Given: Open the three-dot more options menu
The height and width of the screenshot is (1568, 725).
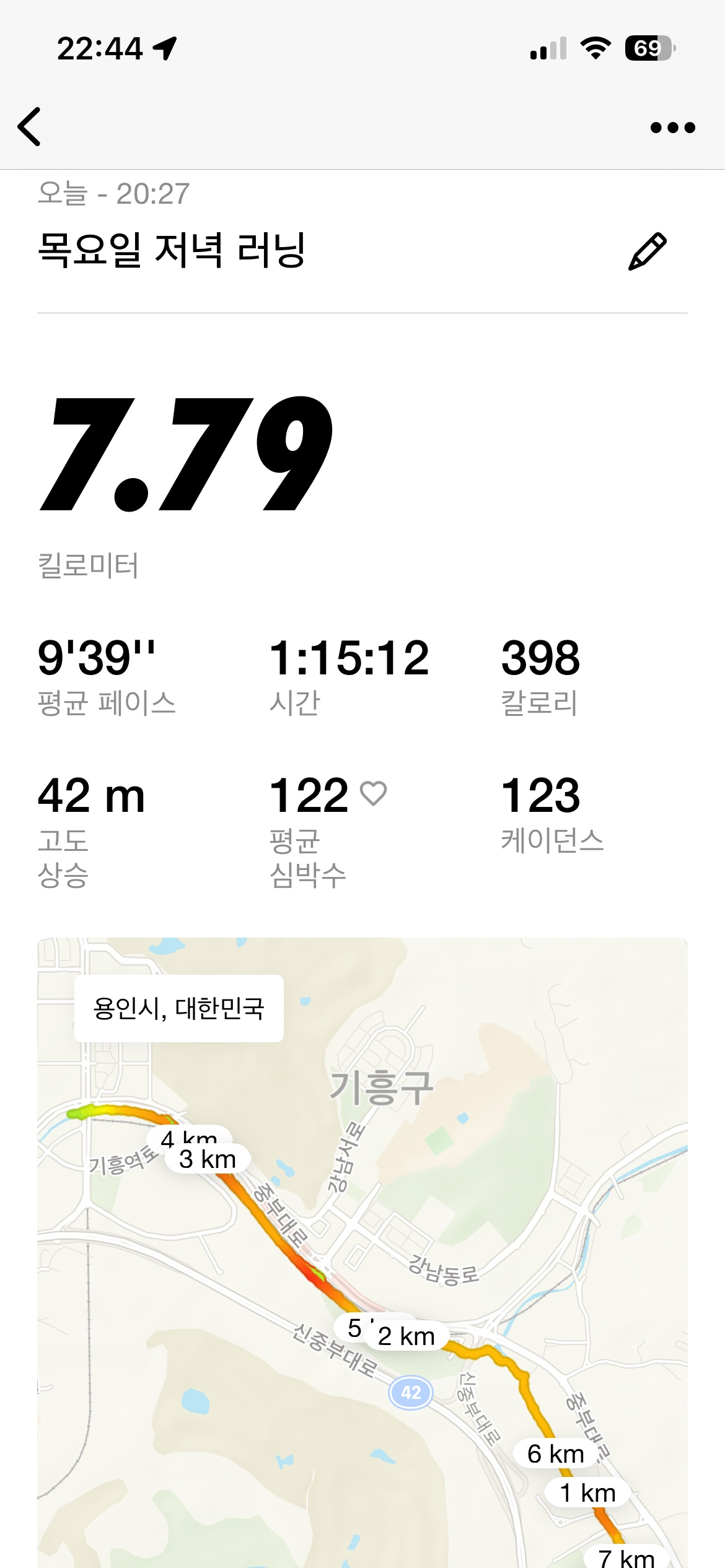Looking at the screenshot, I should click(x=672, y=128).
